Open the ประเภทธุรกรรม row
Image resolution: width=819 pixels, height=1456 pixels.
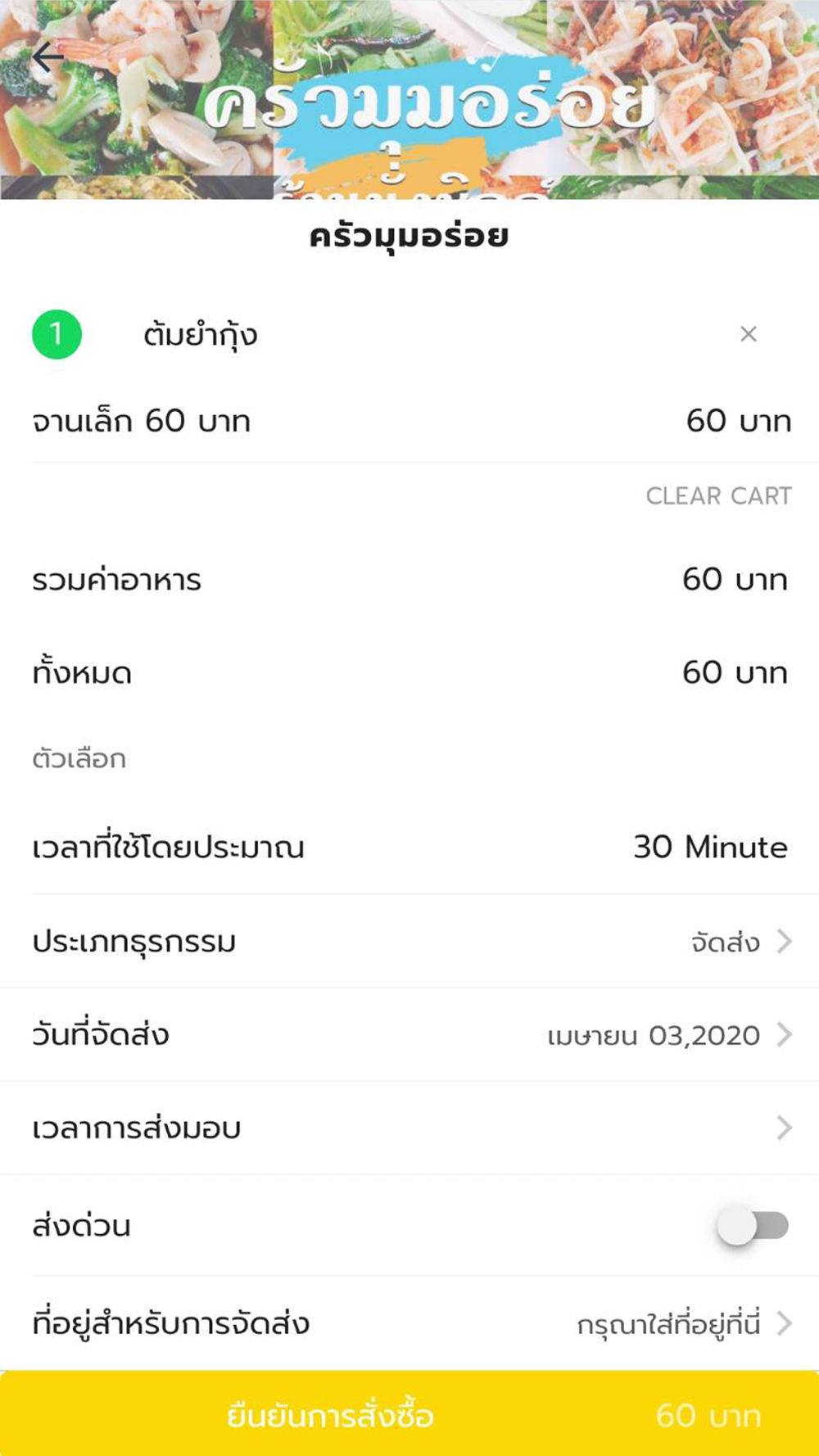[x=409, y=941]
